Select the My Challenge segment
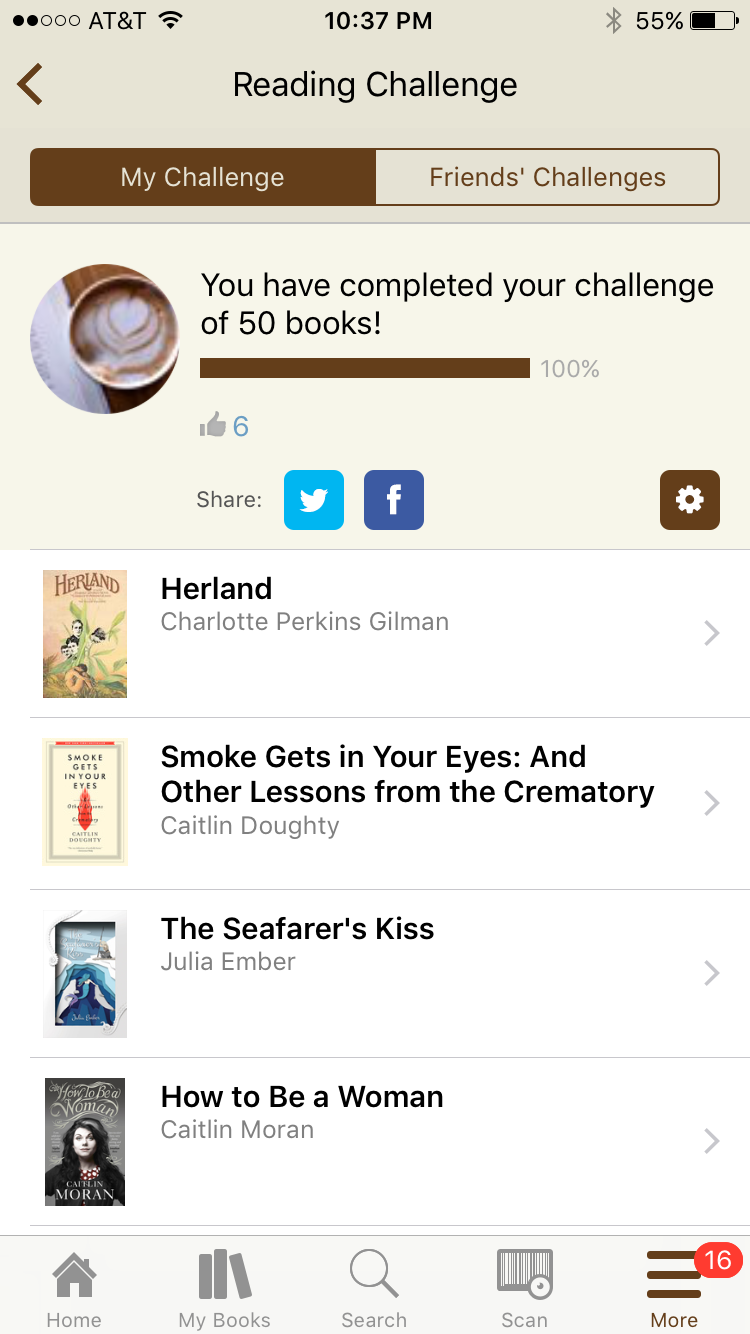 pos(203,177)
